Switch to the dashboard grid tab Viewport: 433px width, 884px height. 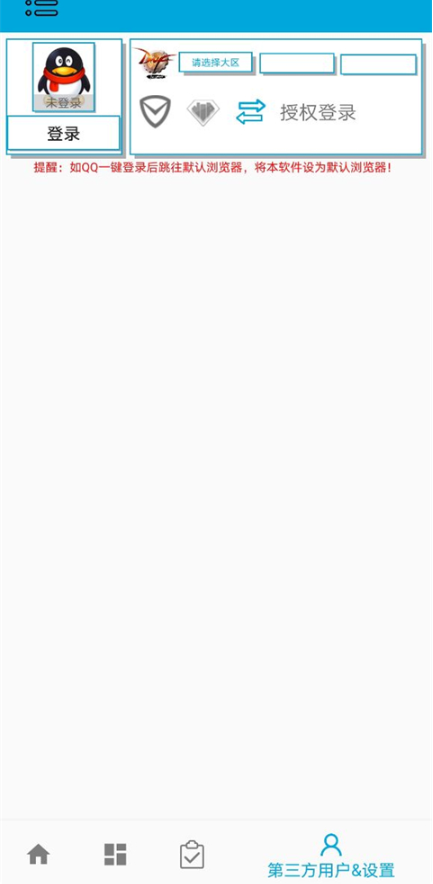(x=115, y=855)
